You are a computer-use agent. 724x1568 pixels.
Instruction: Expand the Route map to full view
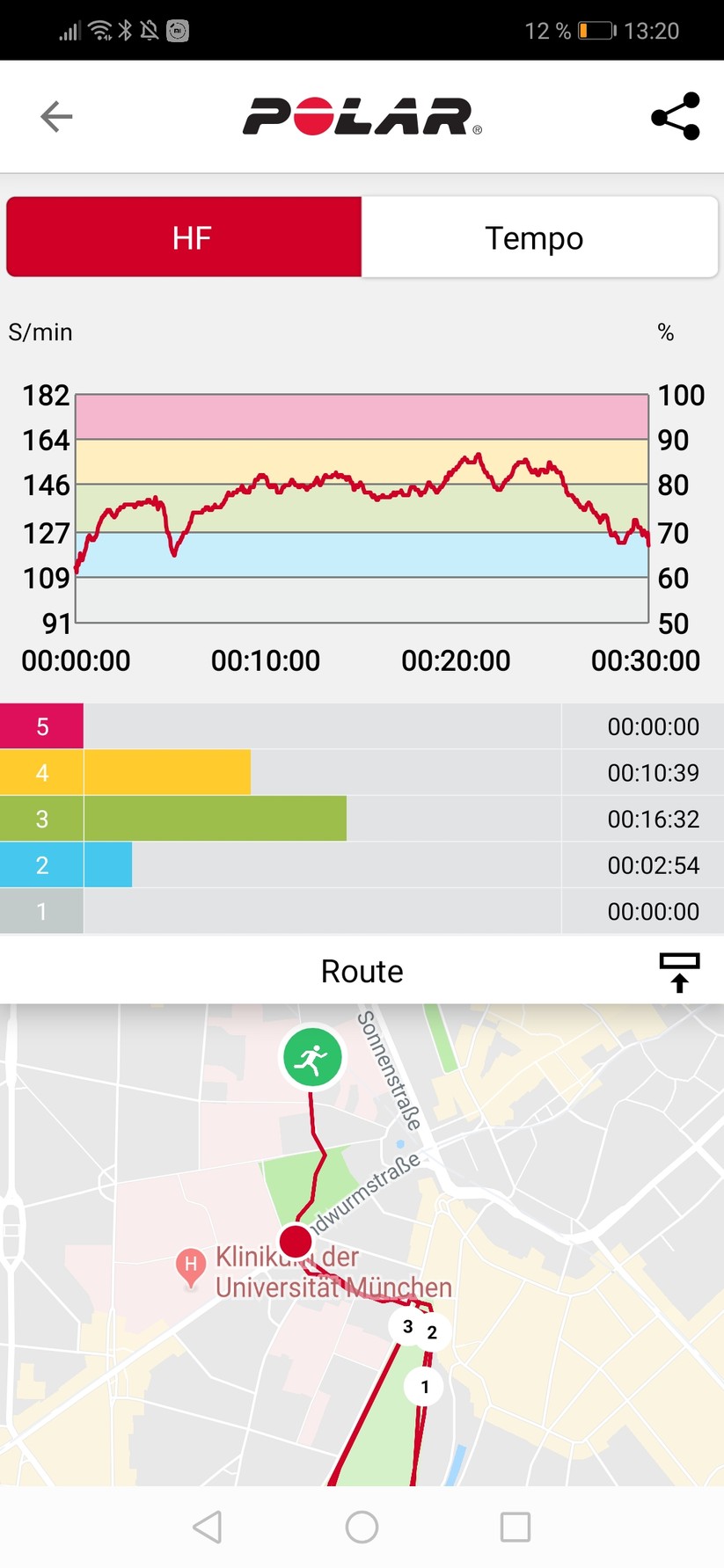[x=678, y=972]
